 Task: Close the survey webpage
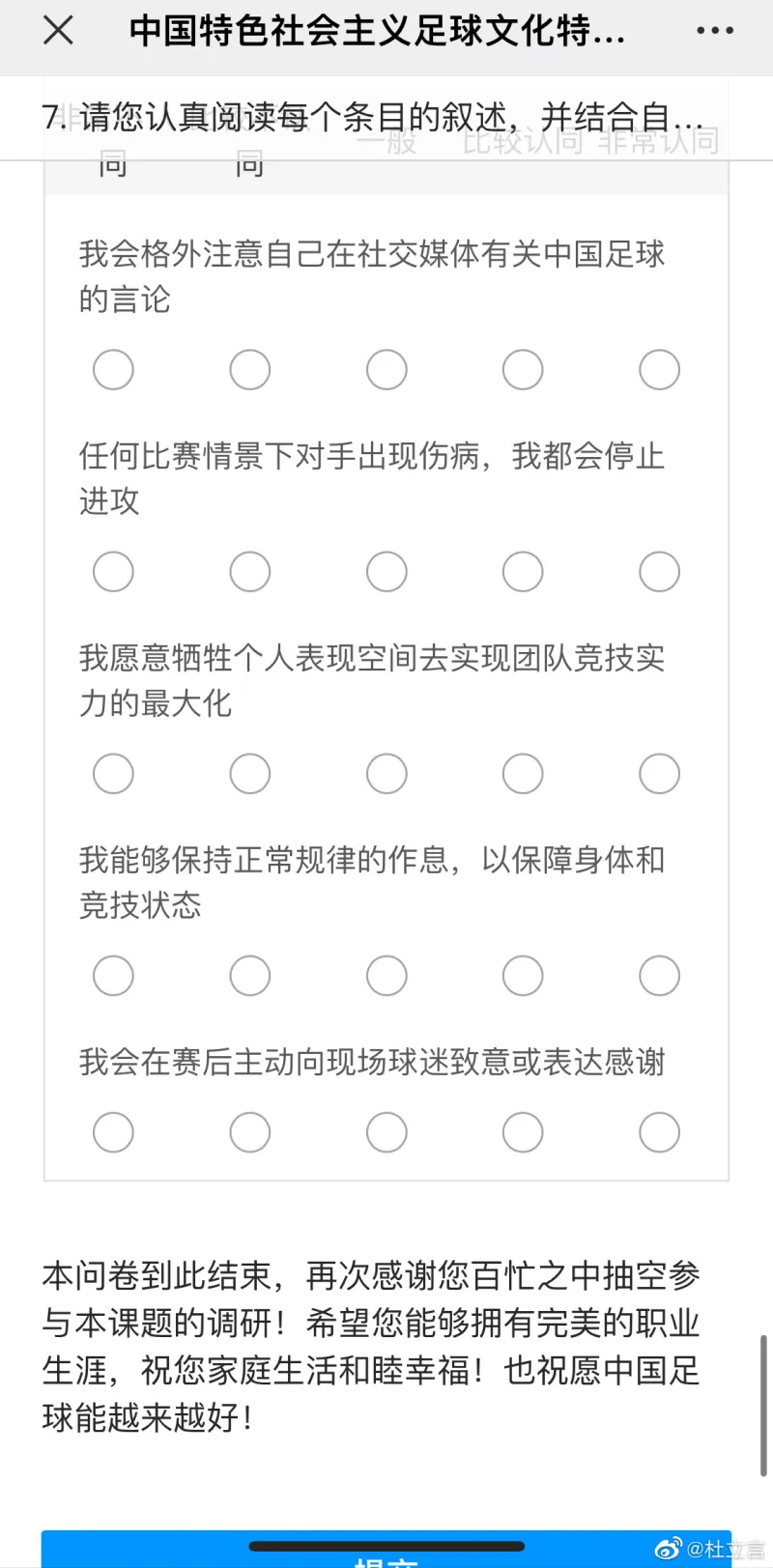pos(58,31)
